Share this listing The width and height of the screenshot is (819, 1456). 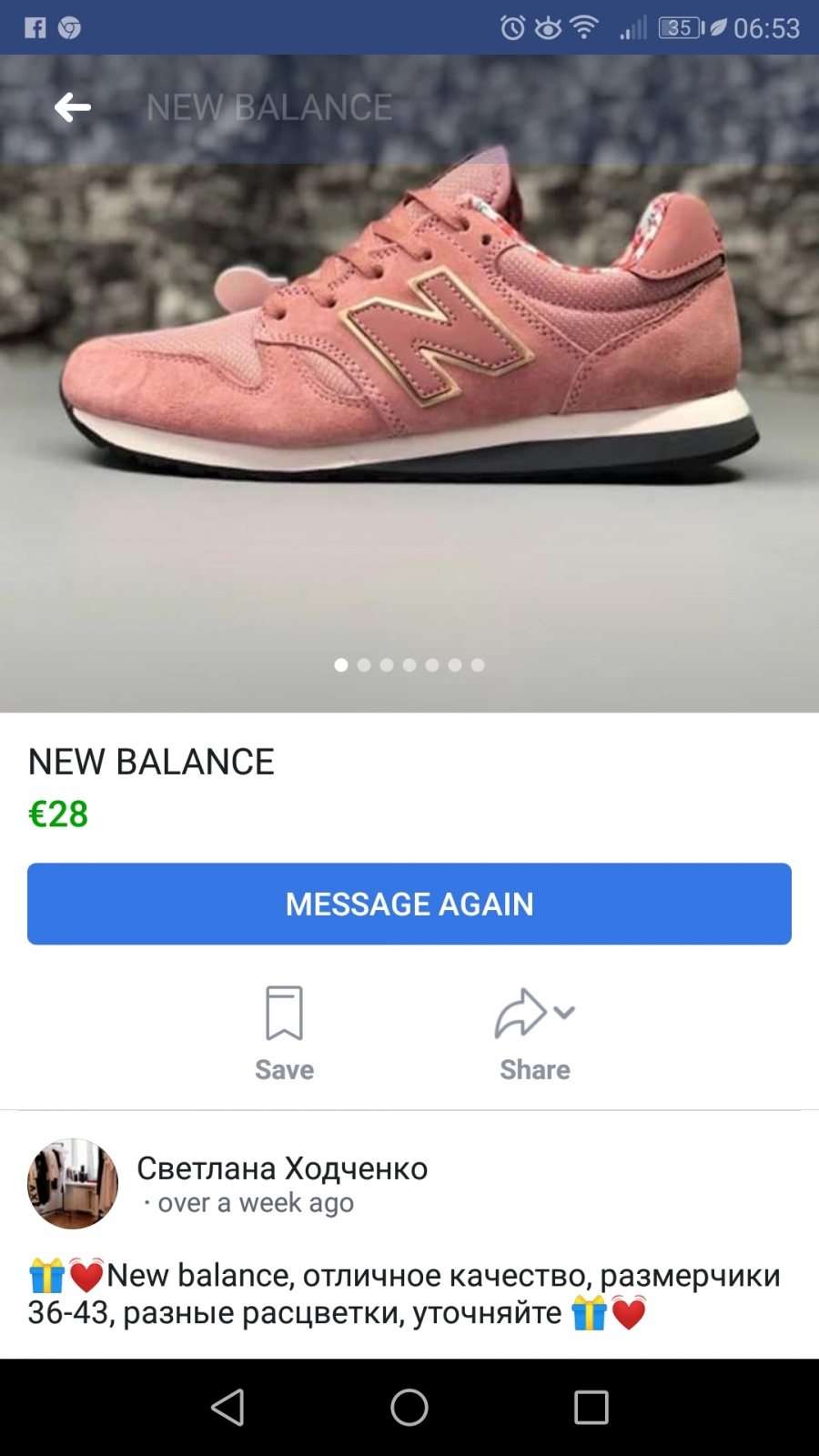point(535,1033)
